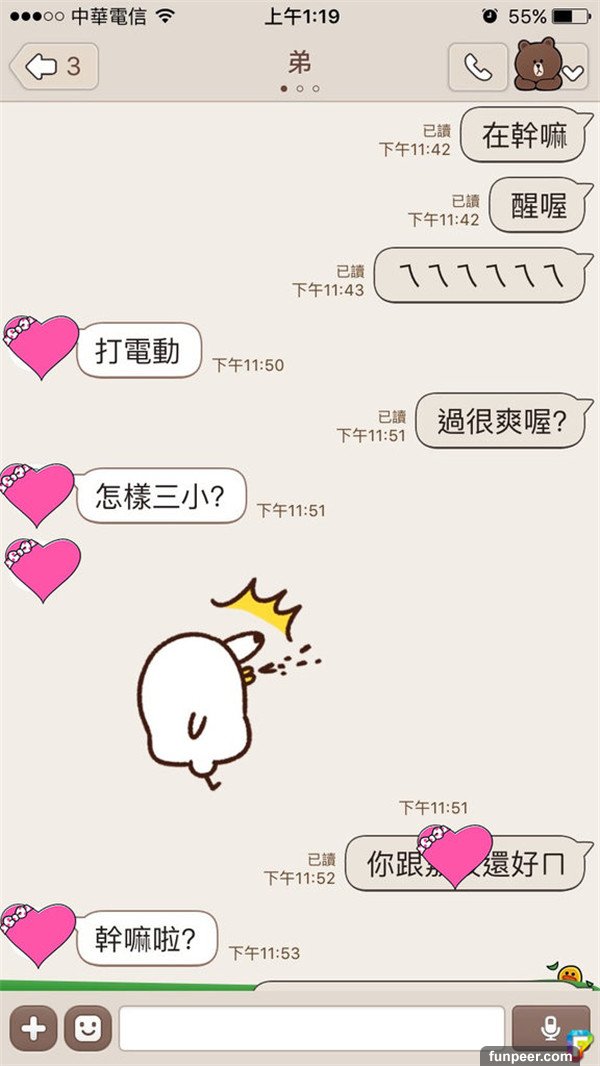Open the plus attachment menu

coord(34,1029)
